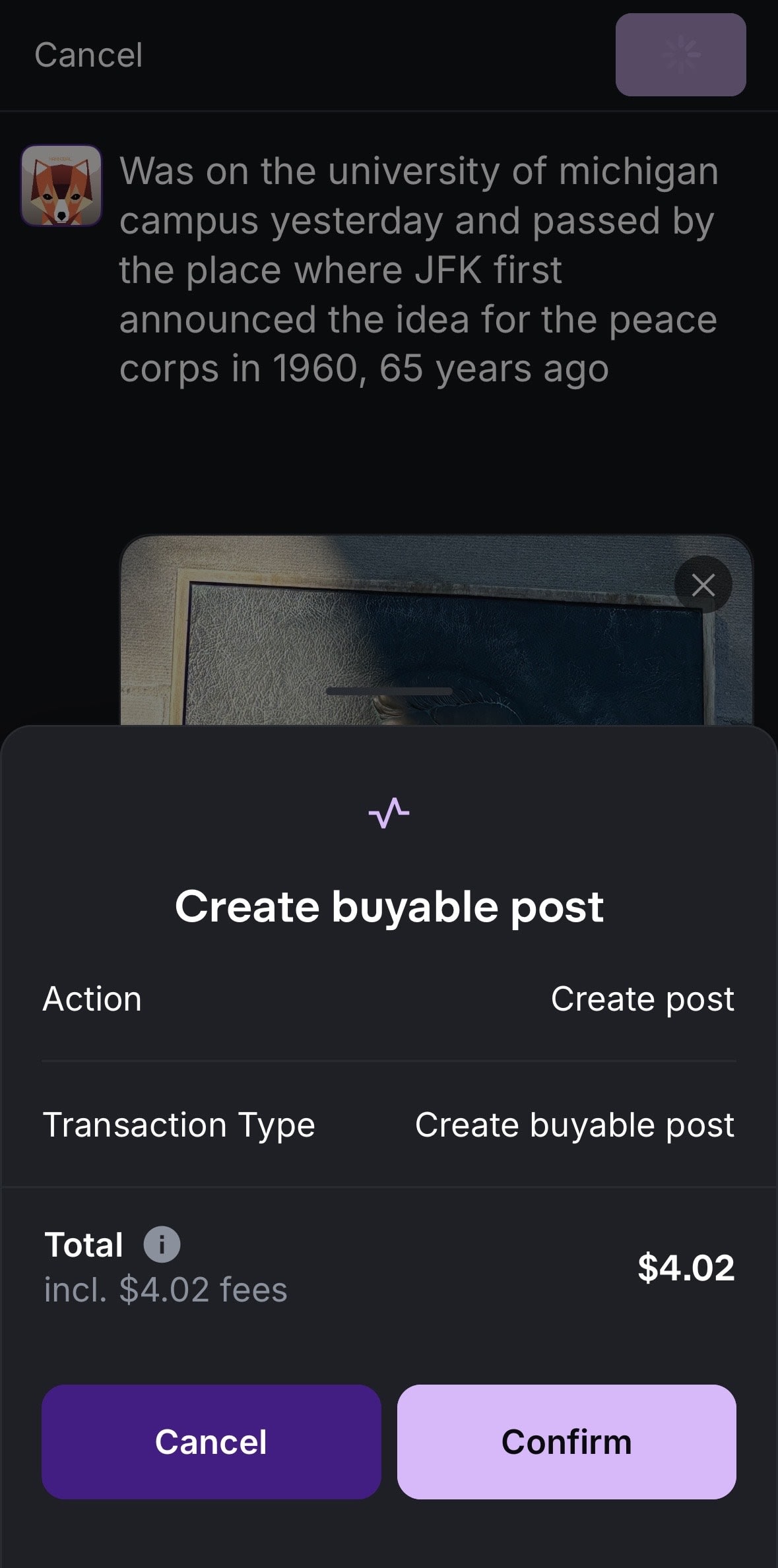The image size is (778, 1568).
Task: Tap the purple Cancel button in sheet
Action: (x=211, y=1441)
